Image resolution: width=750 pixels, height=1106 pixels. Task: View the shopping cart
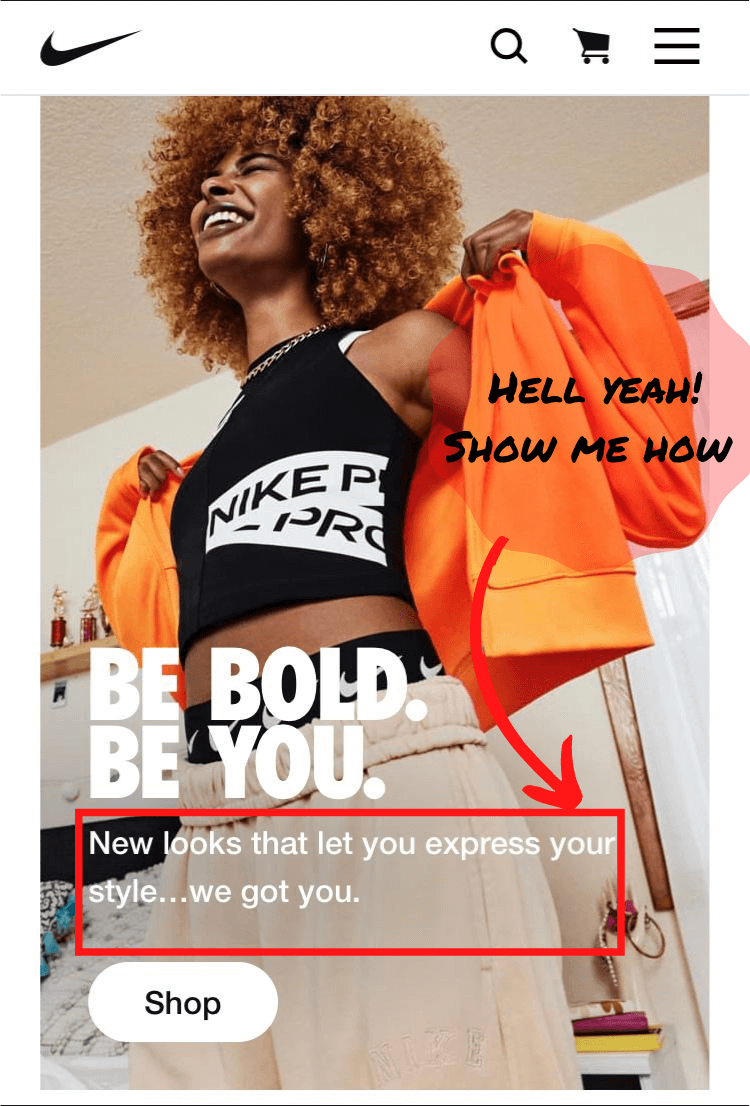coord(592,46)
